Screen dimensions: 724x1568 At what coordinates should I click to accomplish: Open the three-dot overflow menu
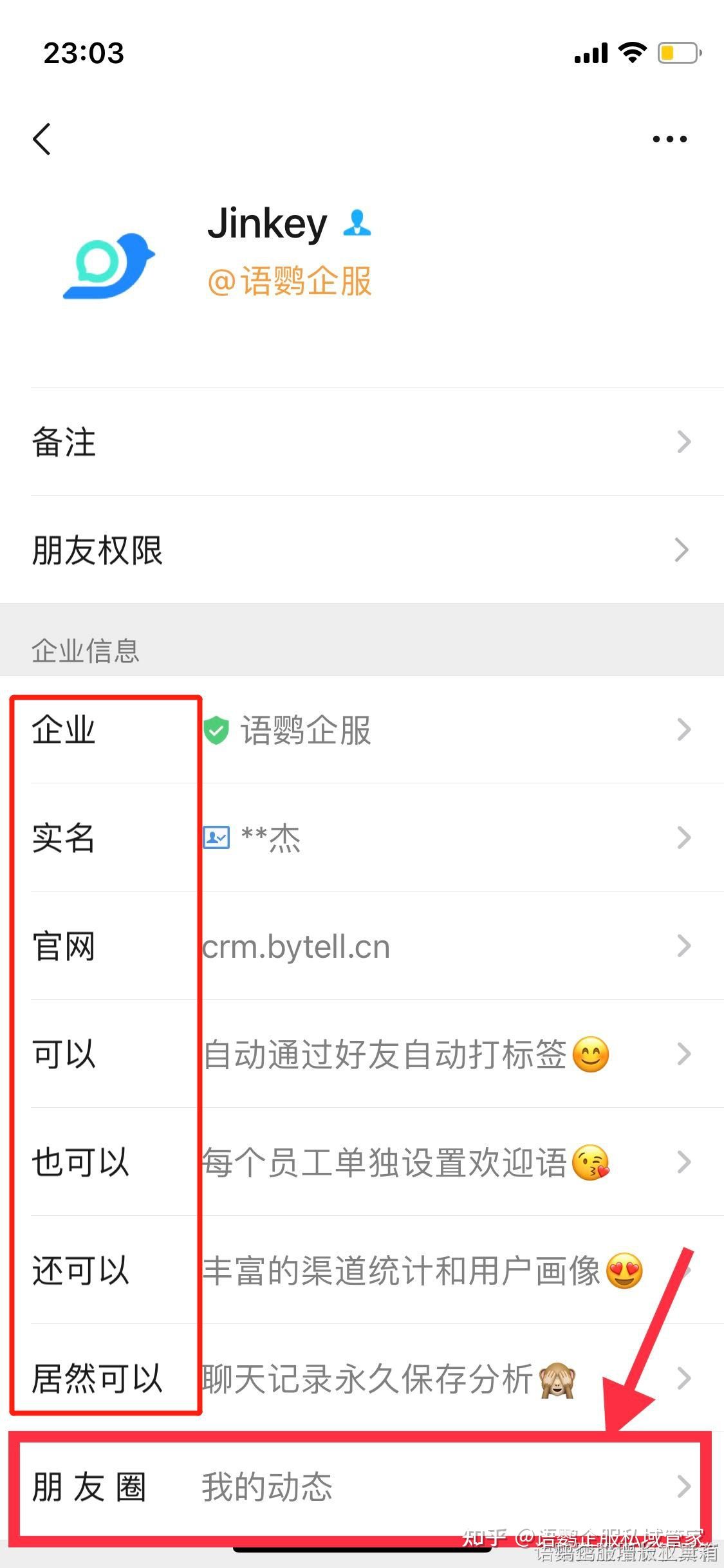(669, 139)
